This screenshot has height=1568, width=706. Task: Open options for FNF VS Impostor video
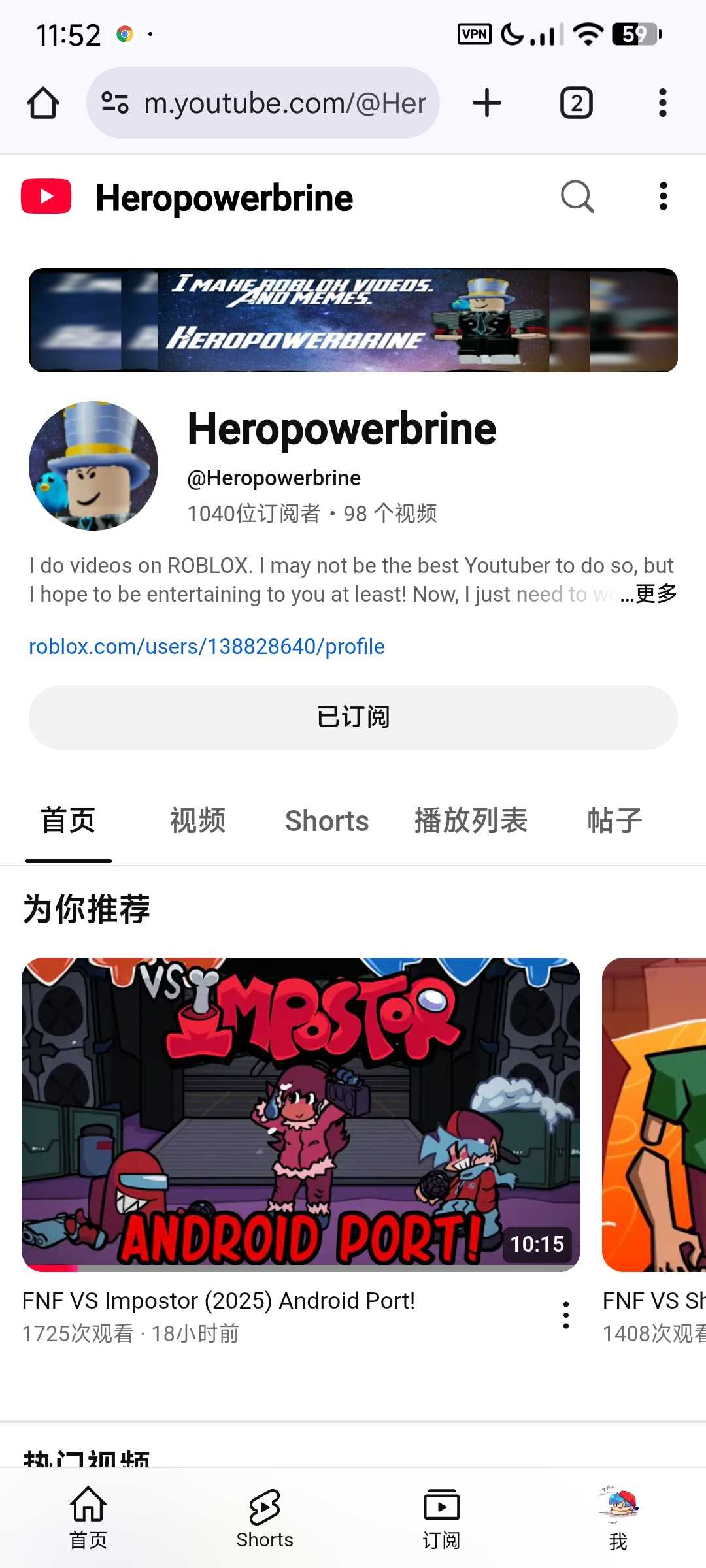(x=566, y=1315)
